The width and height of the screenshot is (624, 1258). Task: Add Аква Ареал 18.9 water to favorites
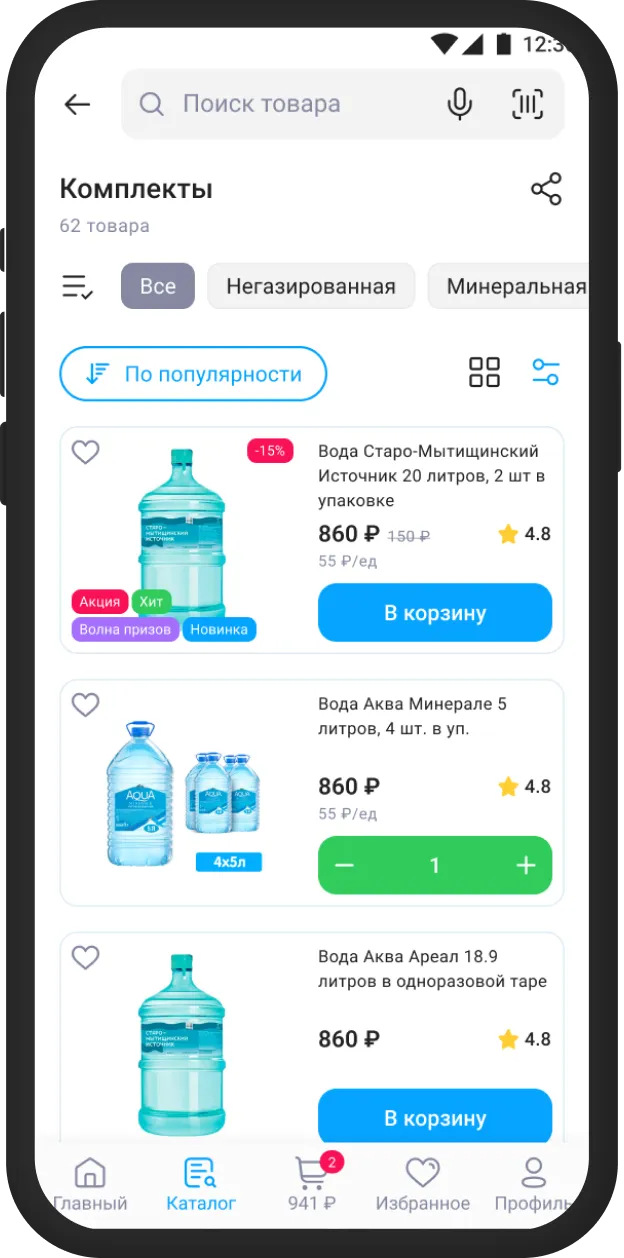[86, 958]
